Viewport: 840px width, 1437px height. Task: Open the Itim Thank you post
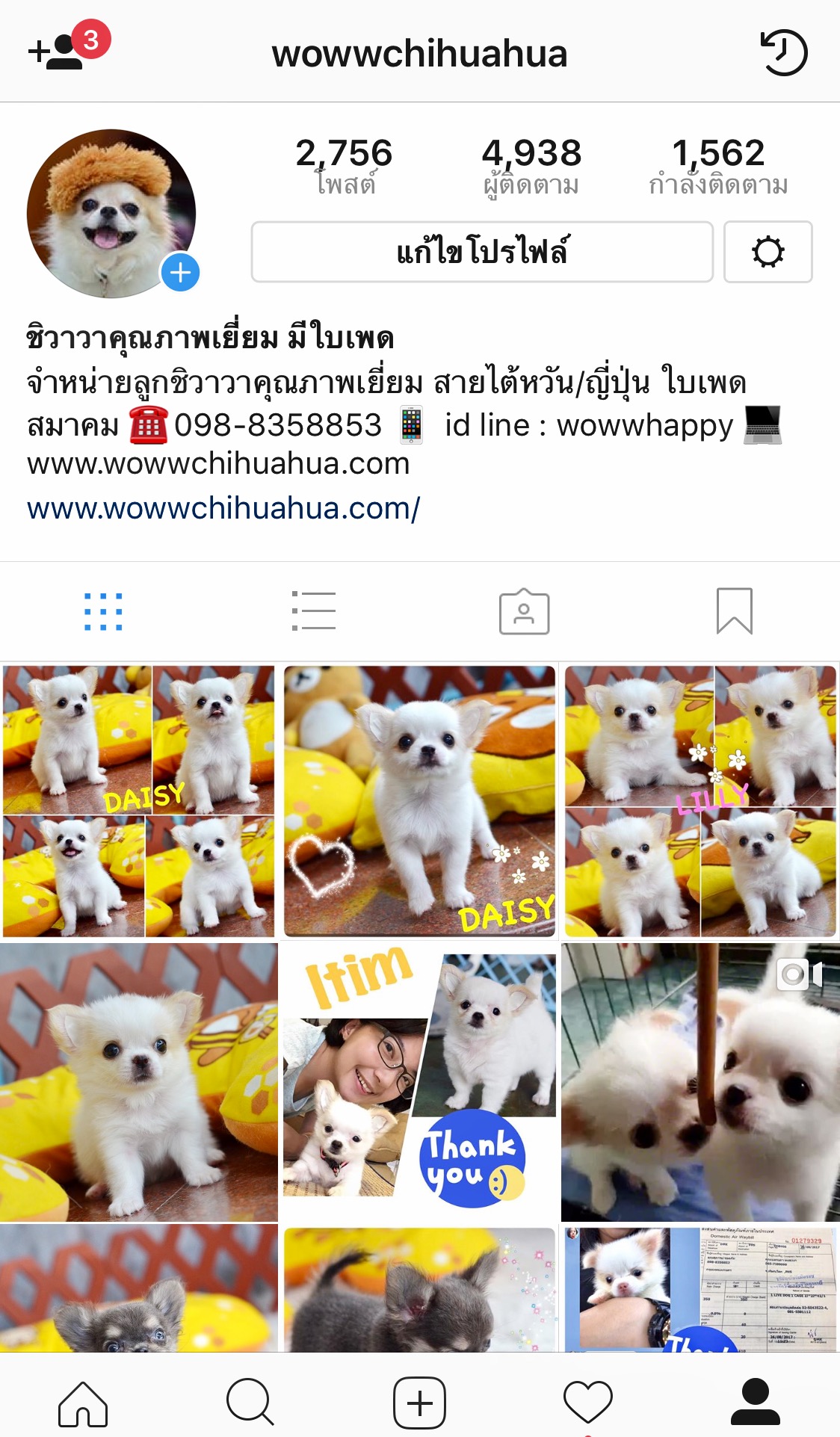[x=419, y=1082]
